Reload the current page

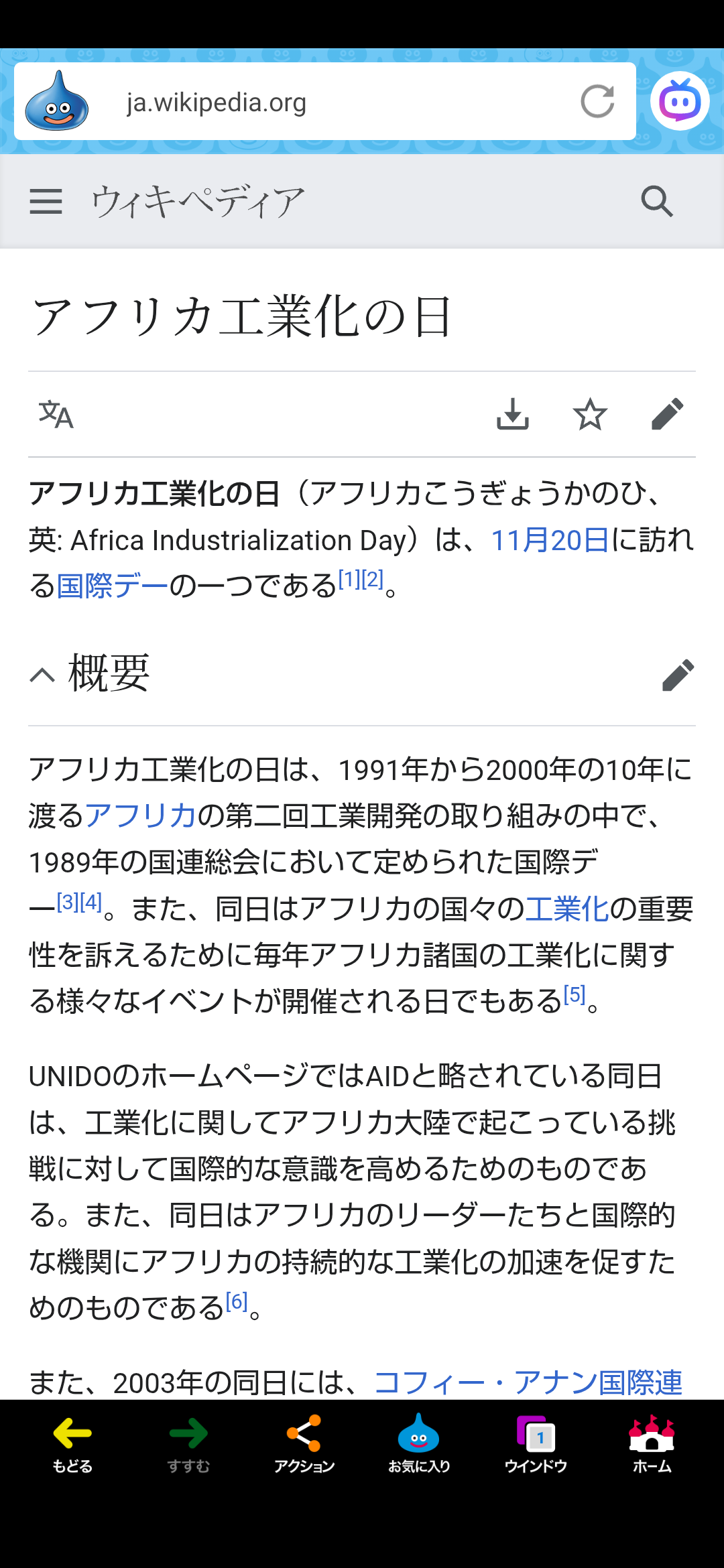click(597, 102)
